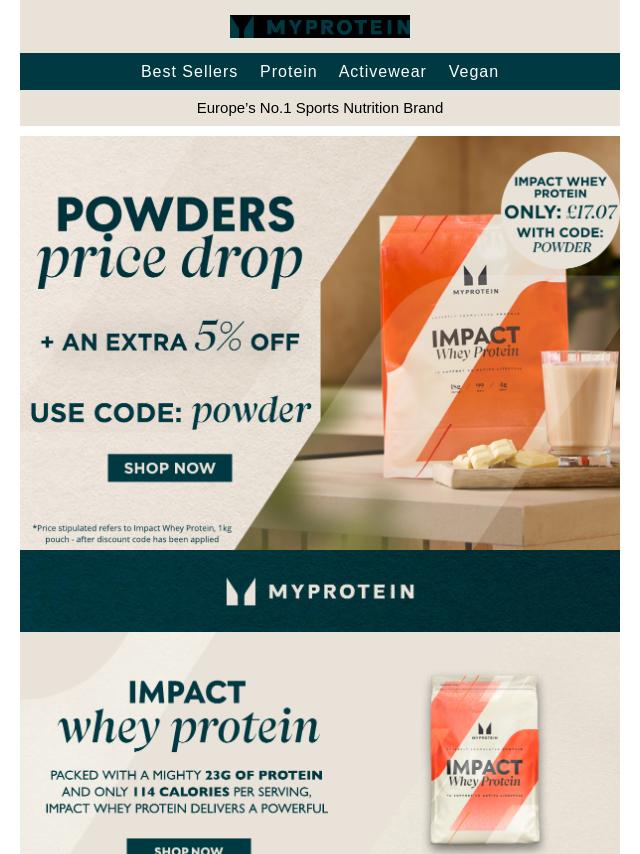Open the Vegan category link
The image size is (640, 854).
click(473, 72)
